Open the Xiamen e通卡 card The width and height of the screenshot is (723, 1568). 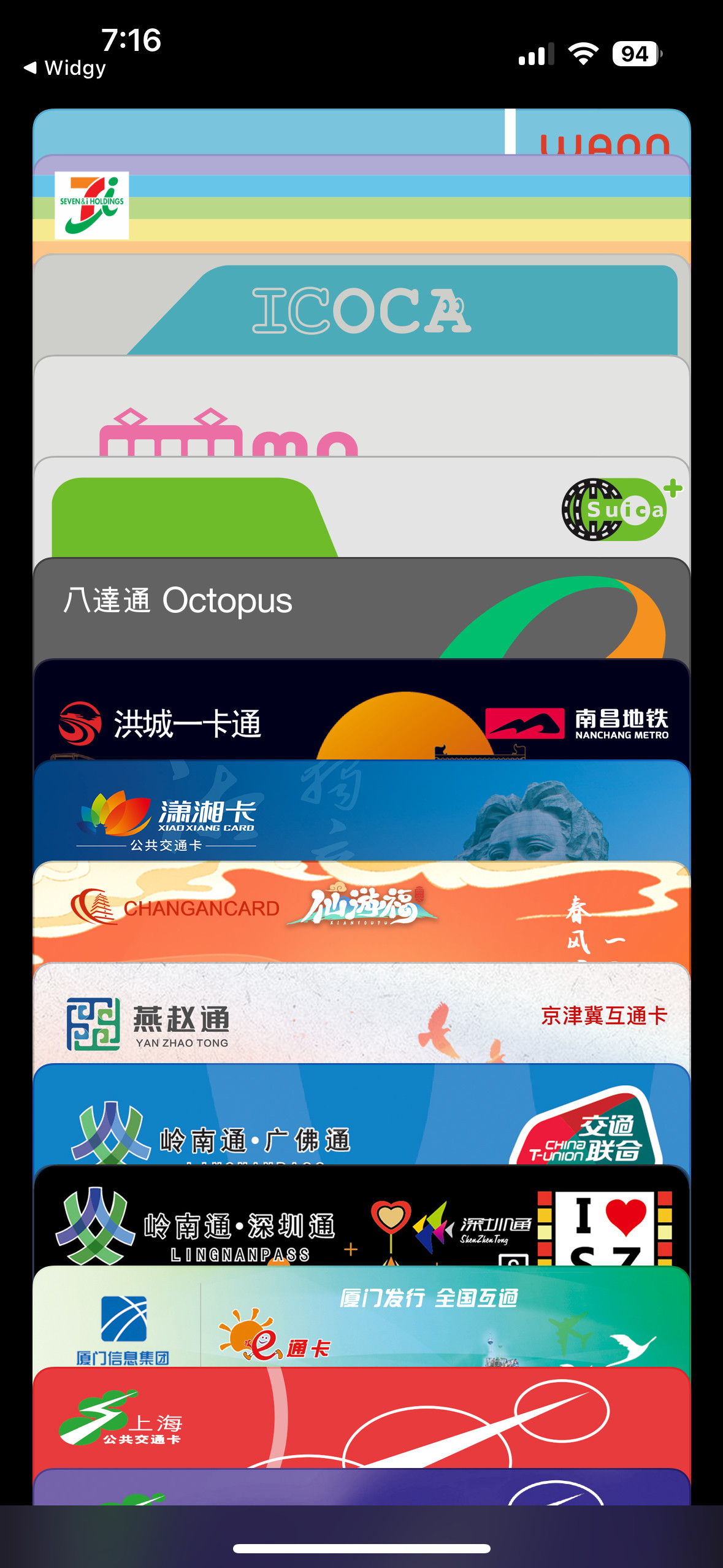click(x=362, y=1319)
